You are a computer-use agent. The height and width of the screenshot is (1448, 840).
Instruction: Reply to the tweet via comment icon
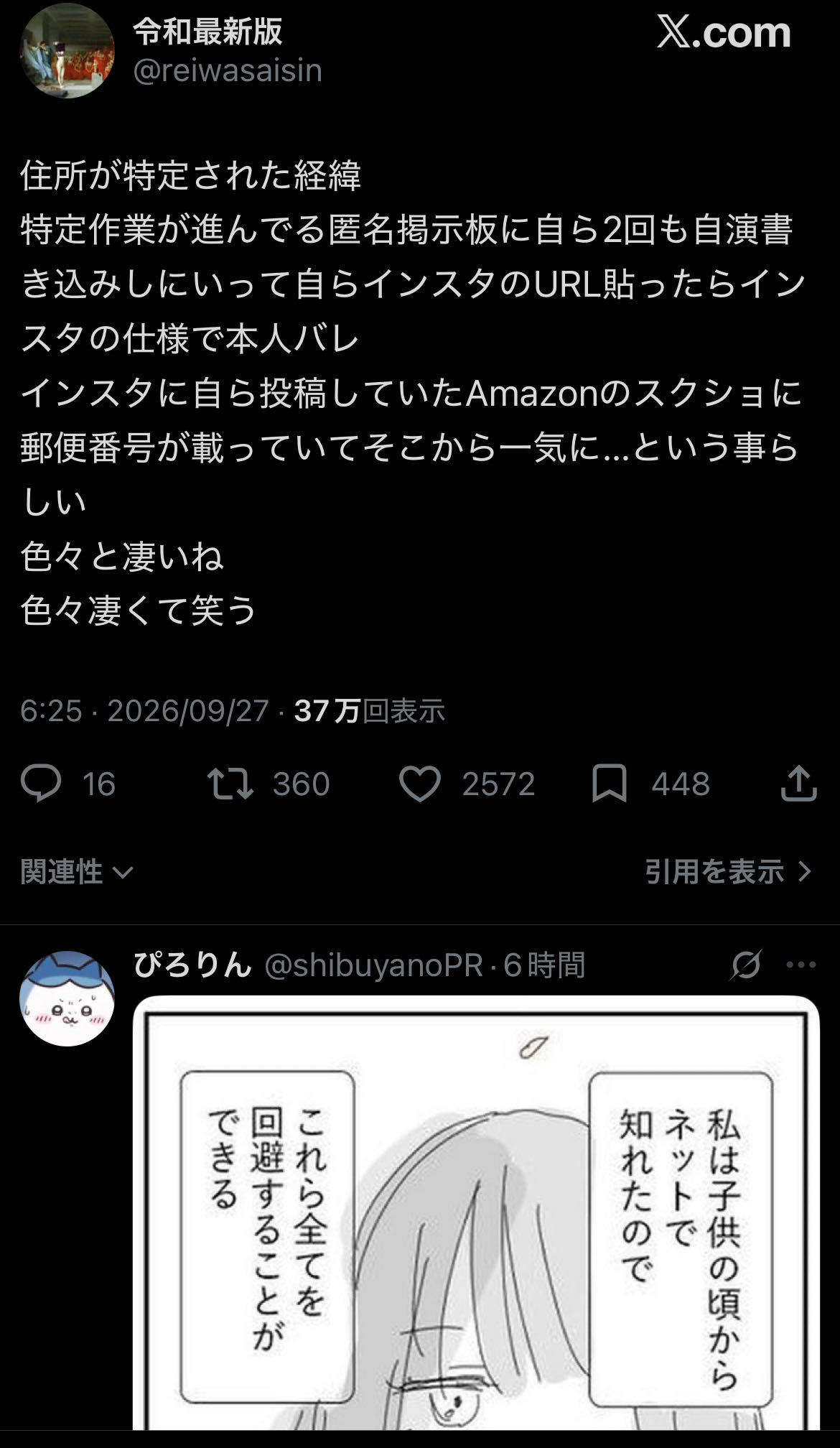tap(41, 783)
